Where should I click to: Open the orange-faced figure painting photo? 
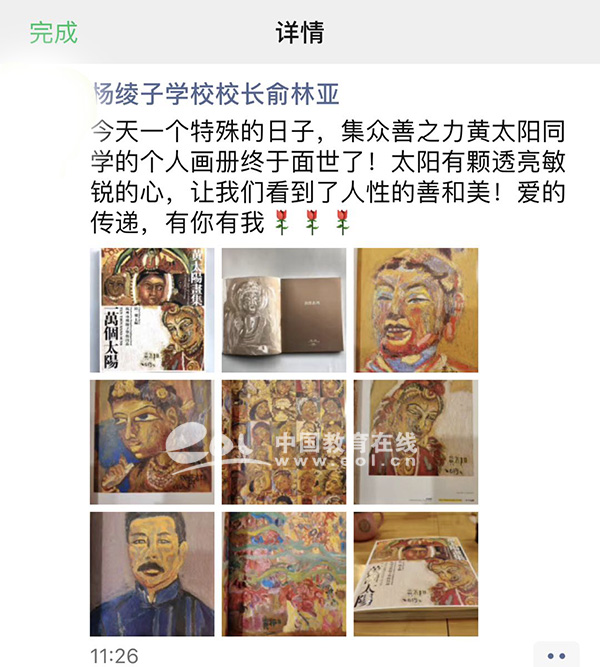click(416, 310)
